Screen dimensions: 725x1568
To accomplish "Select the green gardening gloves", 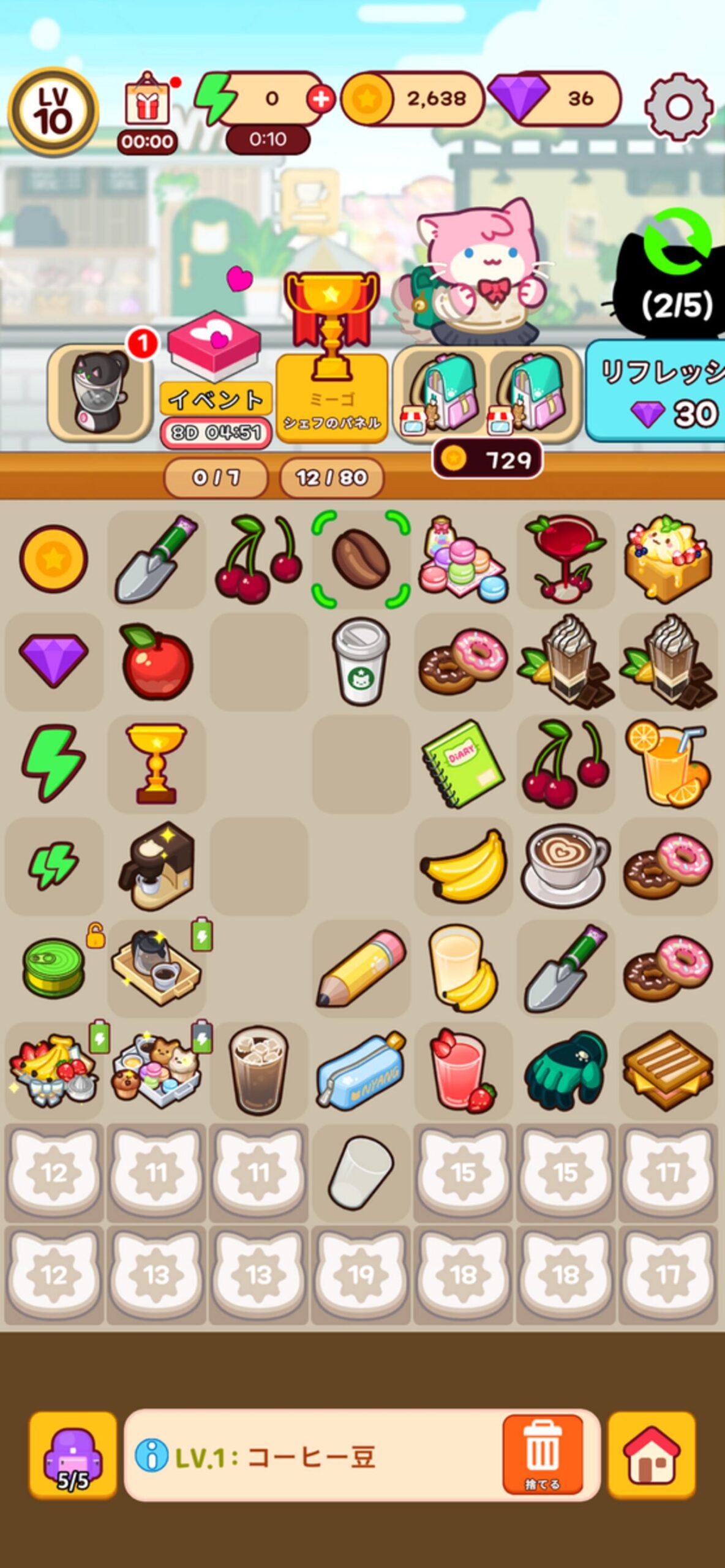I will tap(565, 1070).
